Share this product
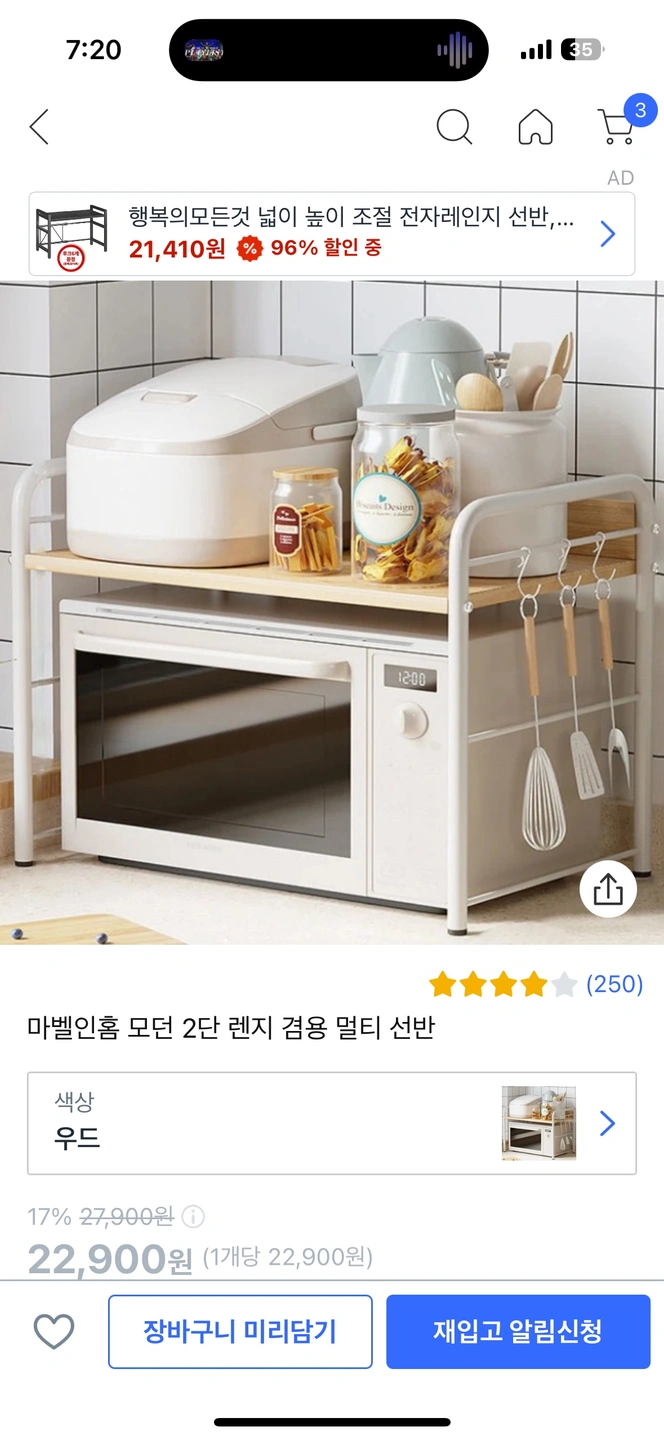Viewport: 664px width, 1440px height. pos(608,889)
